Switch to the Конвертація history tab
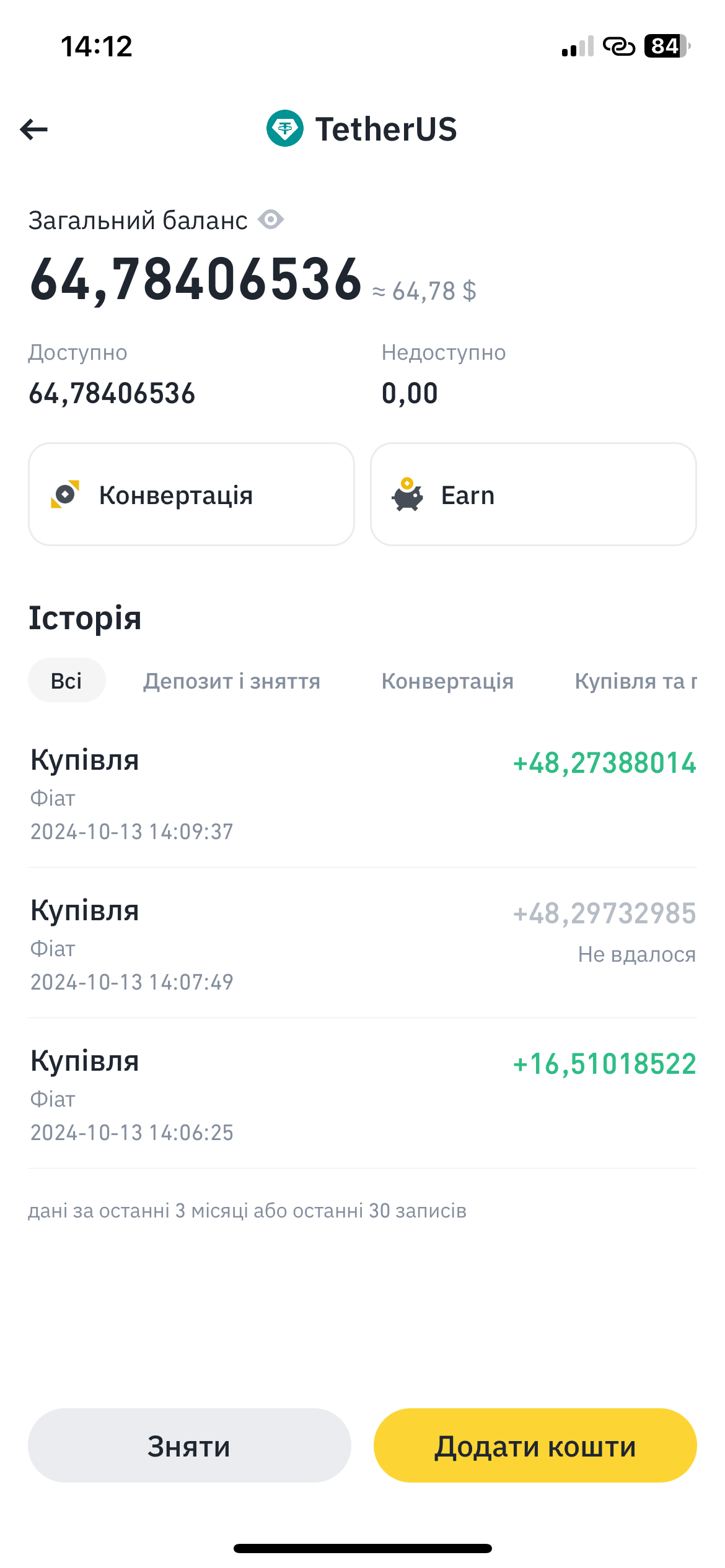The image size is (725, 1568). tap(447, 681)
